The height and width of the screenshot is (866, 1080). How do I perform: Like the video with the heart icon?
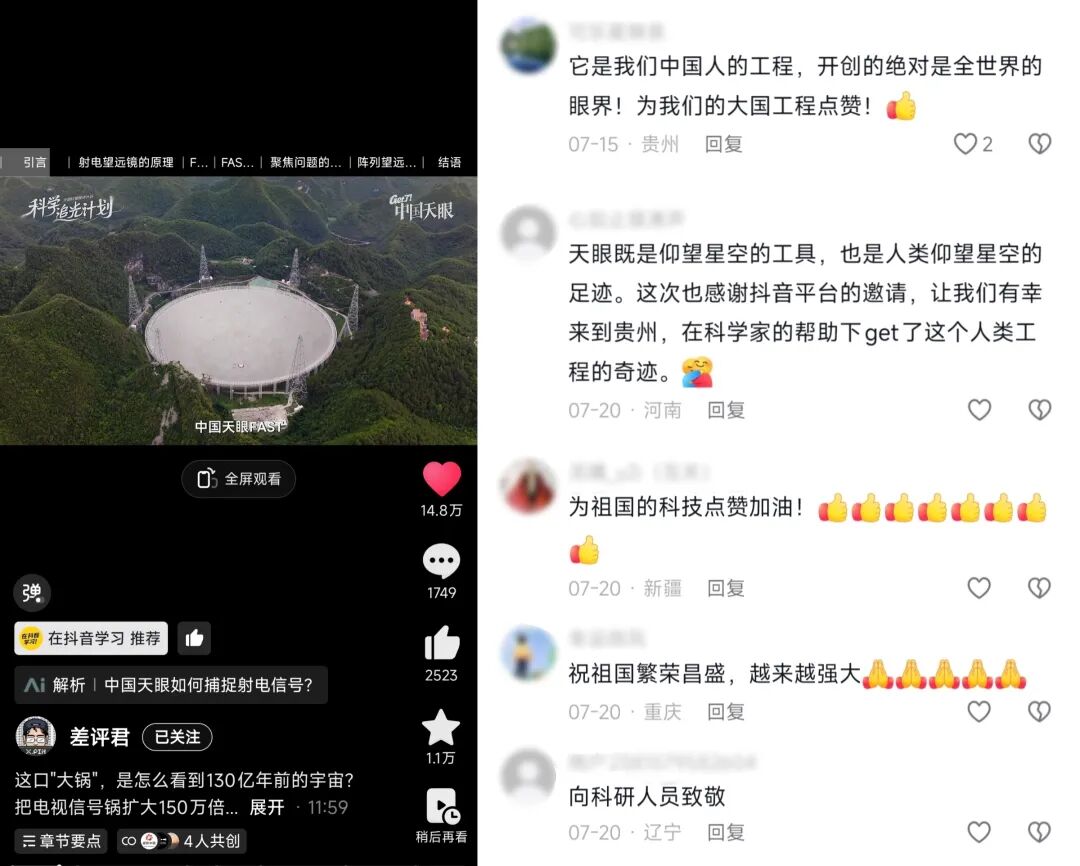click(x=441, y=480)
